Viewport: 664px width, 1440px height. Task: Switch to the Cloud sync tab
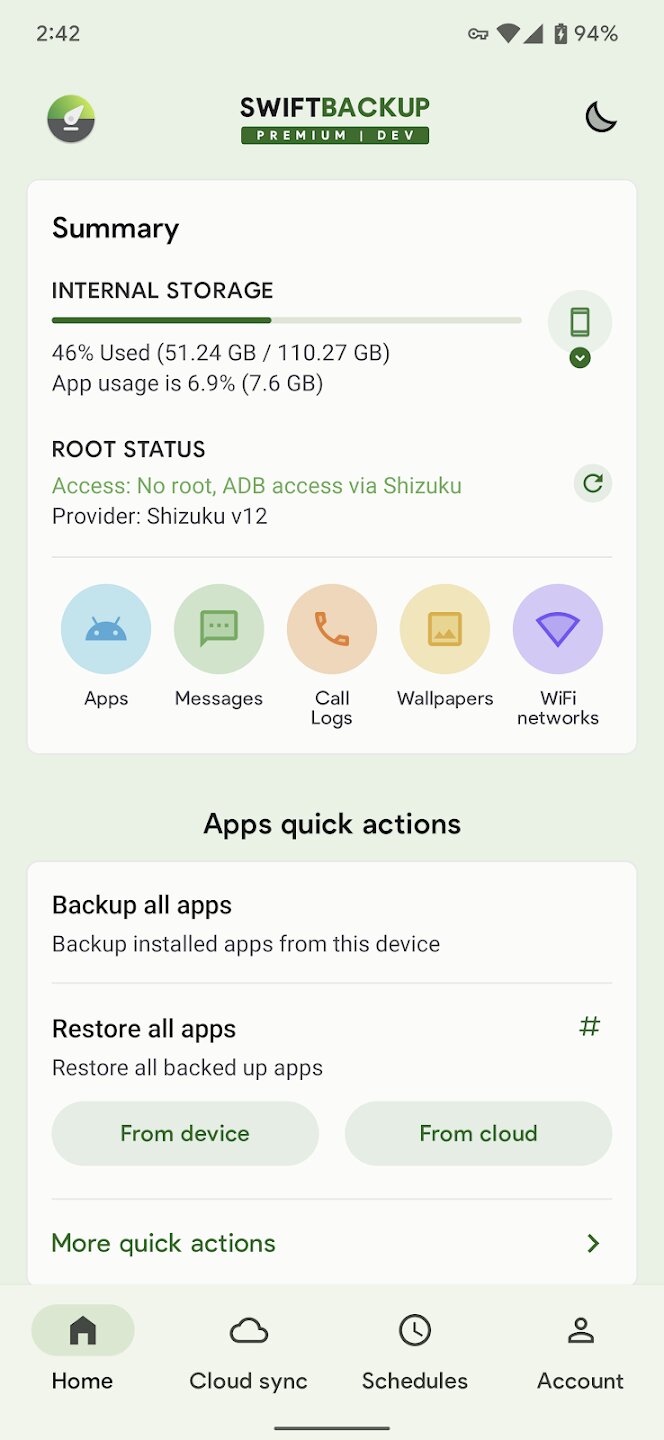pos(248,1351)
